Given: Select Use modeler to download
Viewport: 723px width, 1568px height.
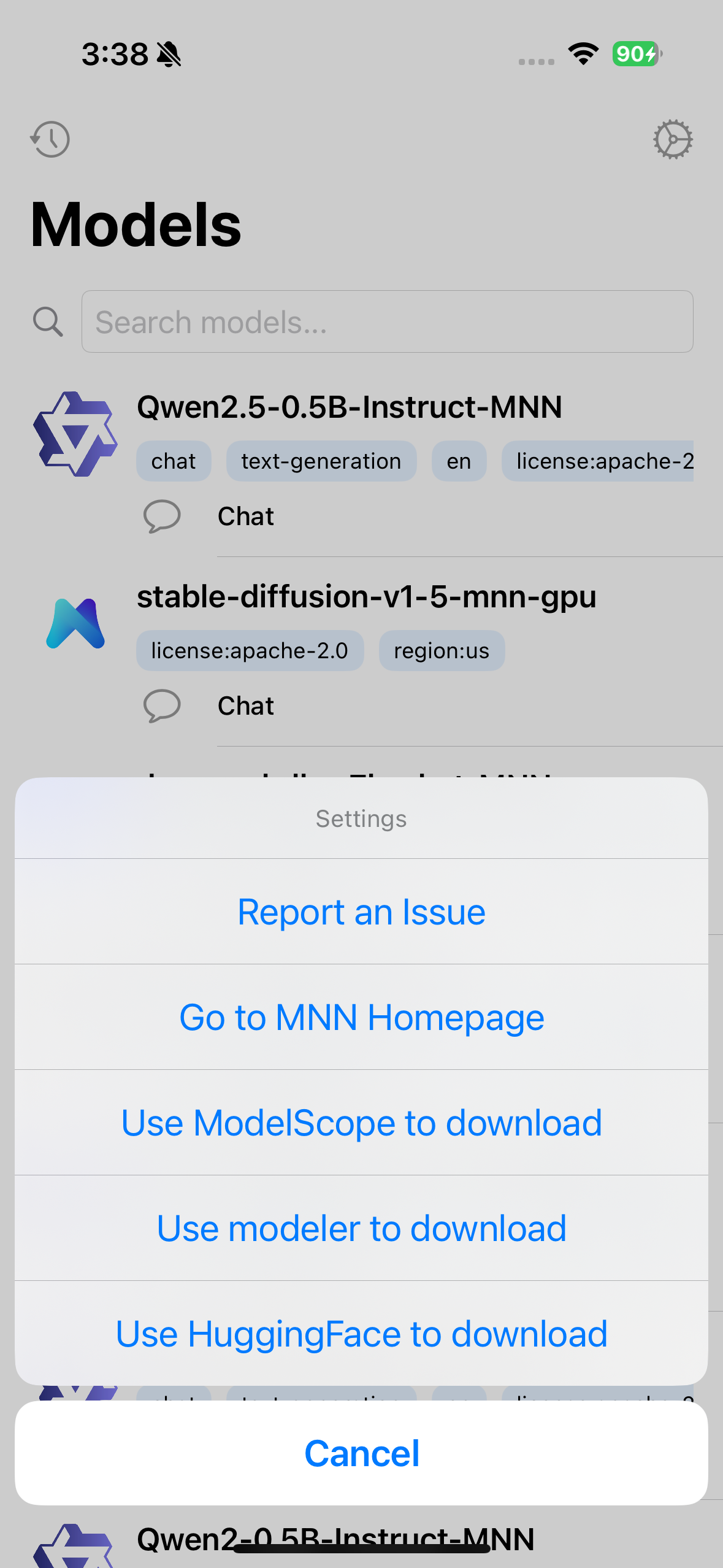Looking at the screenshot, I should click(361, 1228).
